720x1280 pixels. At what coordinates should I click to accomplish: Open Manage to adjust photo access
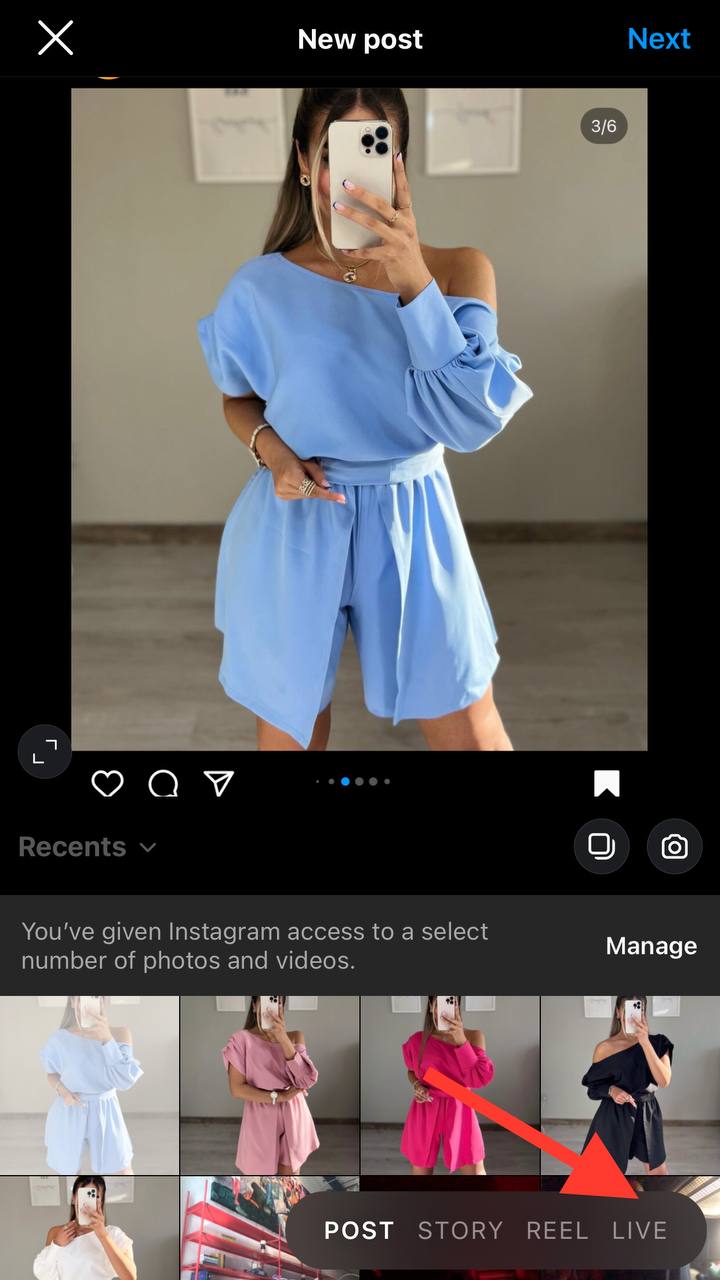pyautogui.click(x=651, y=945)
